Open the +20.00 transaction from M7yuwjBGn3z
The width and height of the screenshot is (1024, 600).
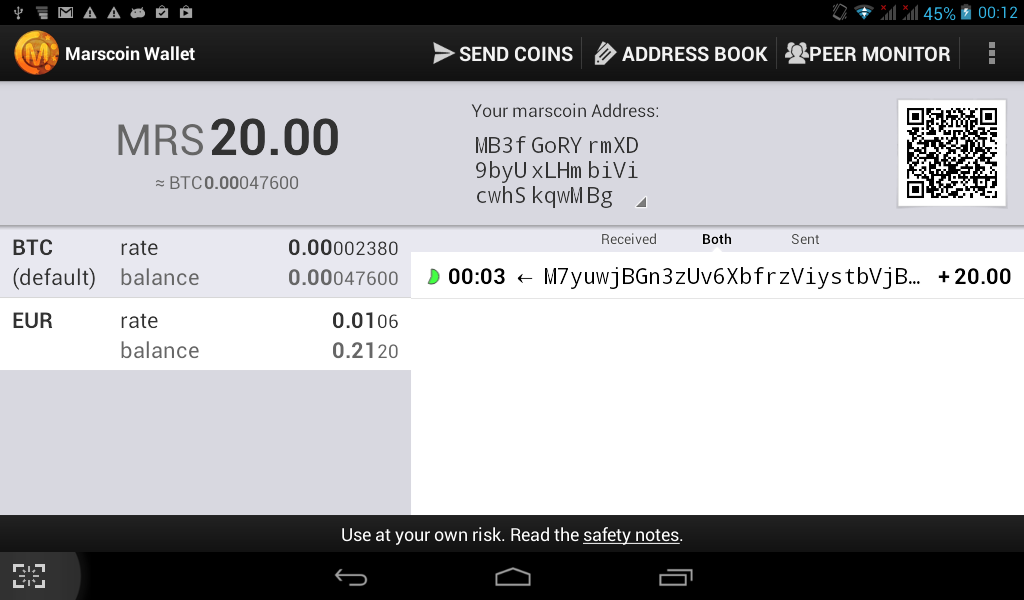click(x=717, y=277)
